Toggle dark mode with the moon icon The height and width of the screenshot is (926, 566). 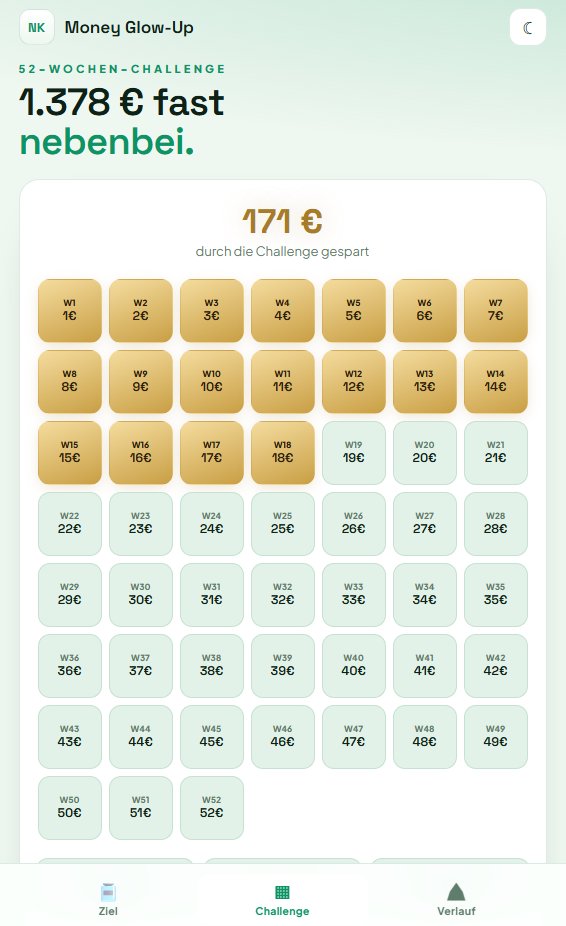[x=528, y=27]
